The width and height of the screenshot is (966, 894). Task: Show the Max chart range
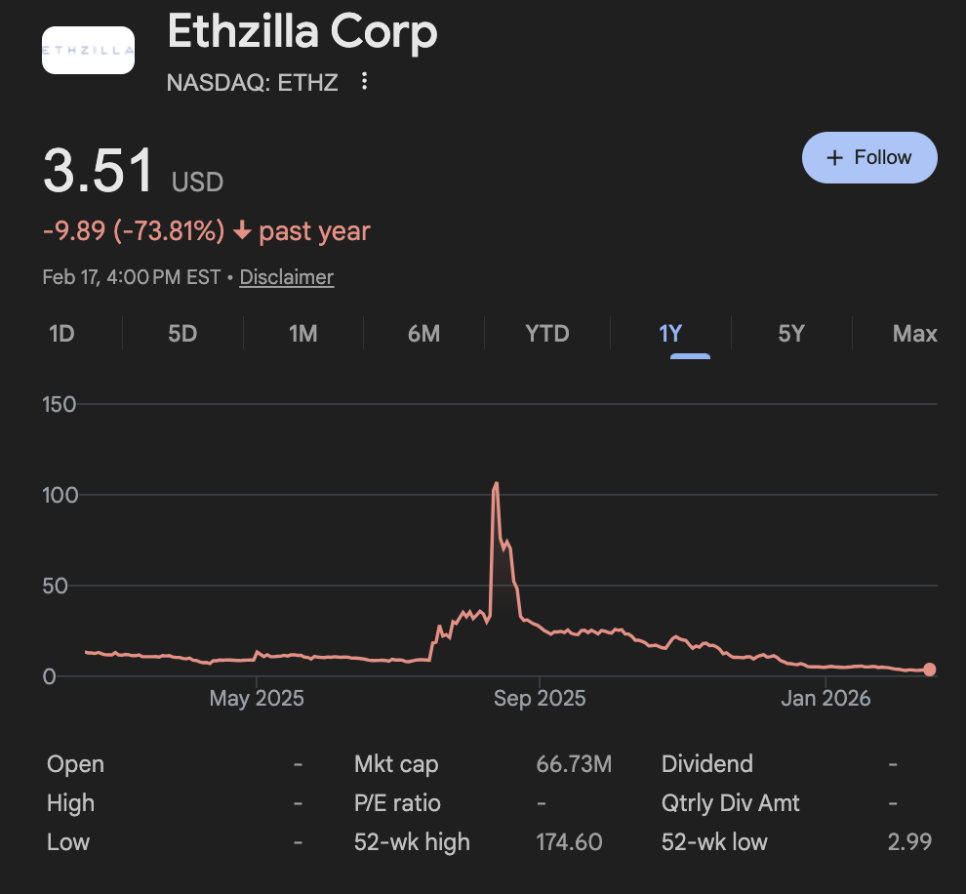[x=914, y=333]
